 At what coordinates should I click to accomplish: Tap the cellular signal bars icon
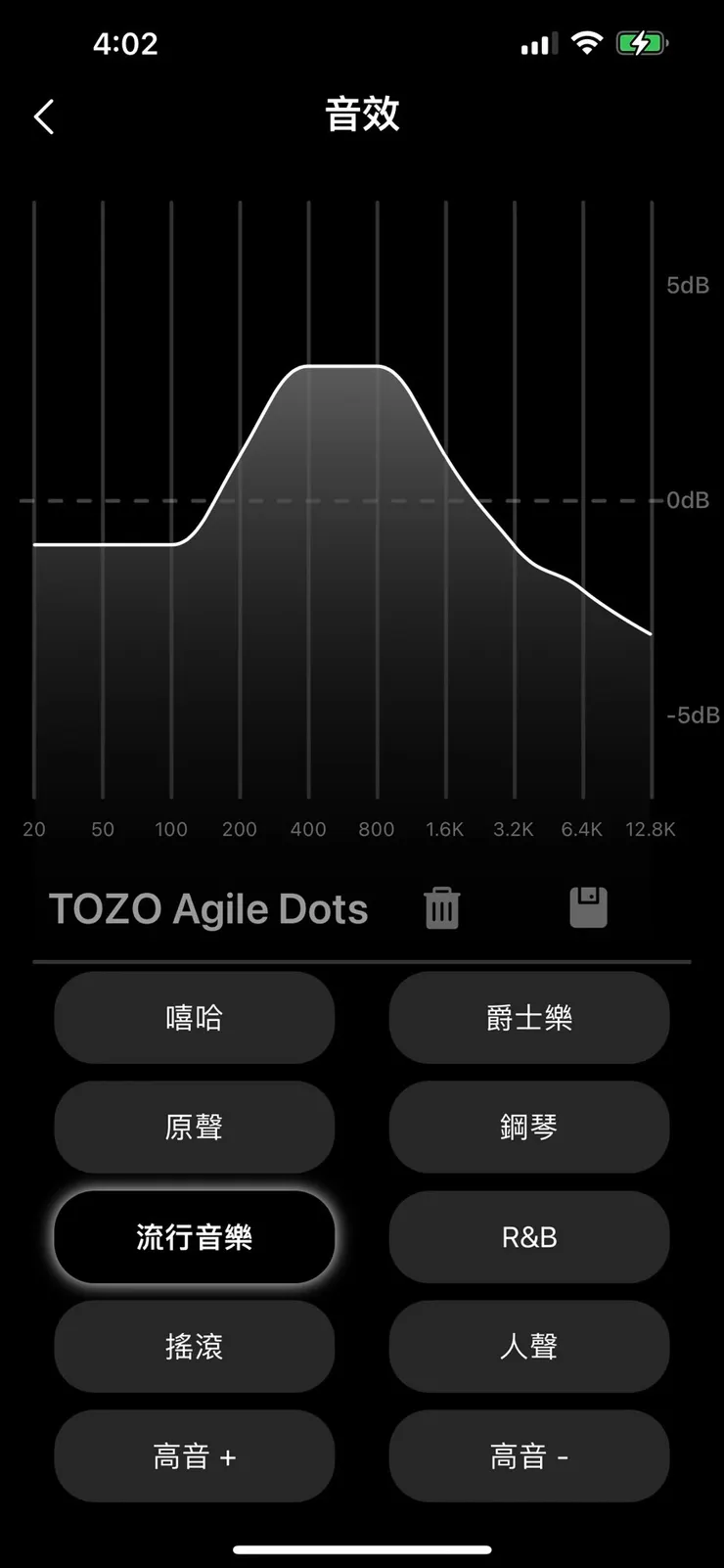tap(537, 41)
